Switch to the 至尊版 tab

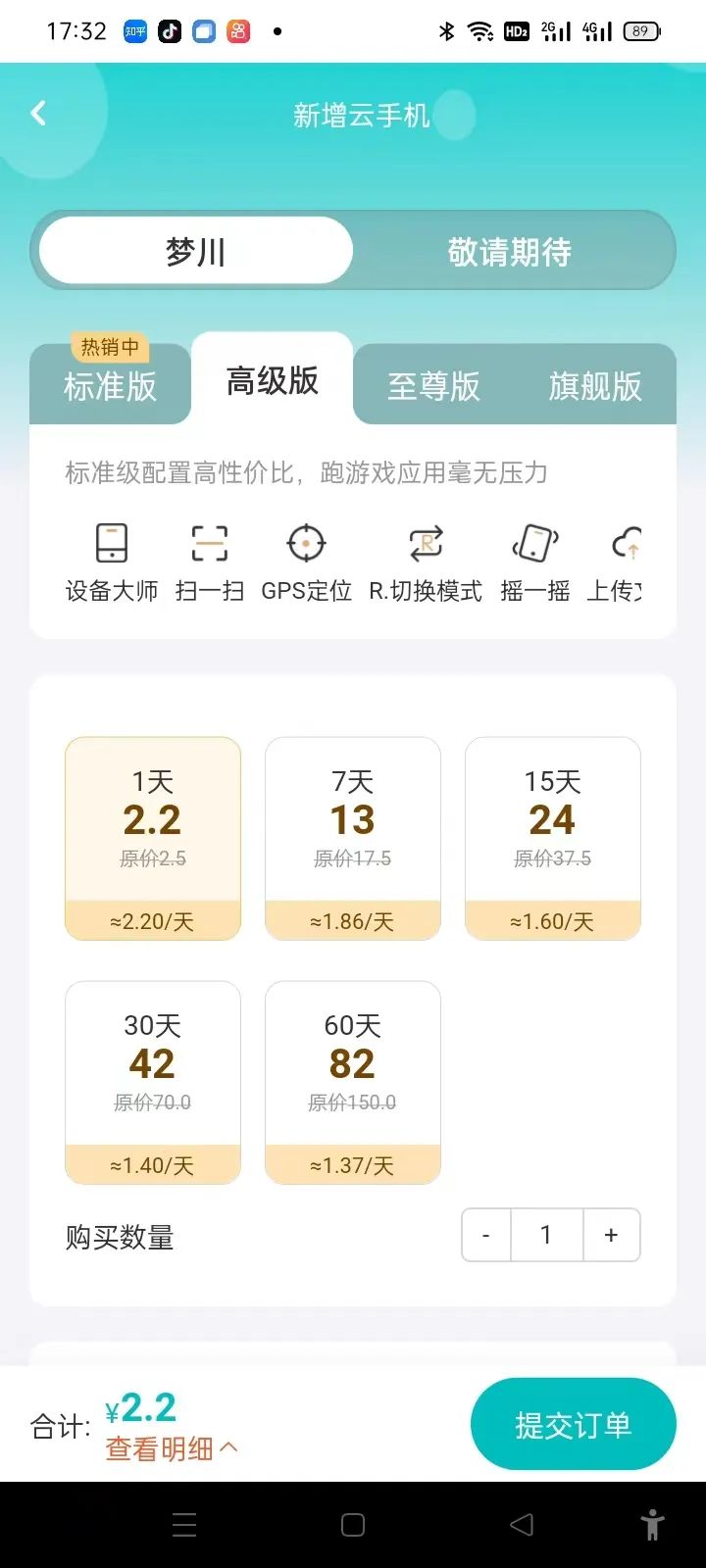coord(431,386)
